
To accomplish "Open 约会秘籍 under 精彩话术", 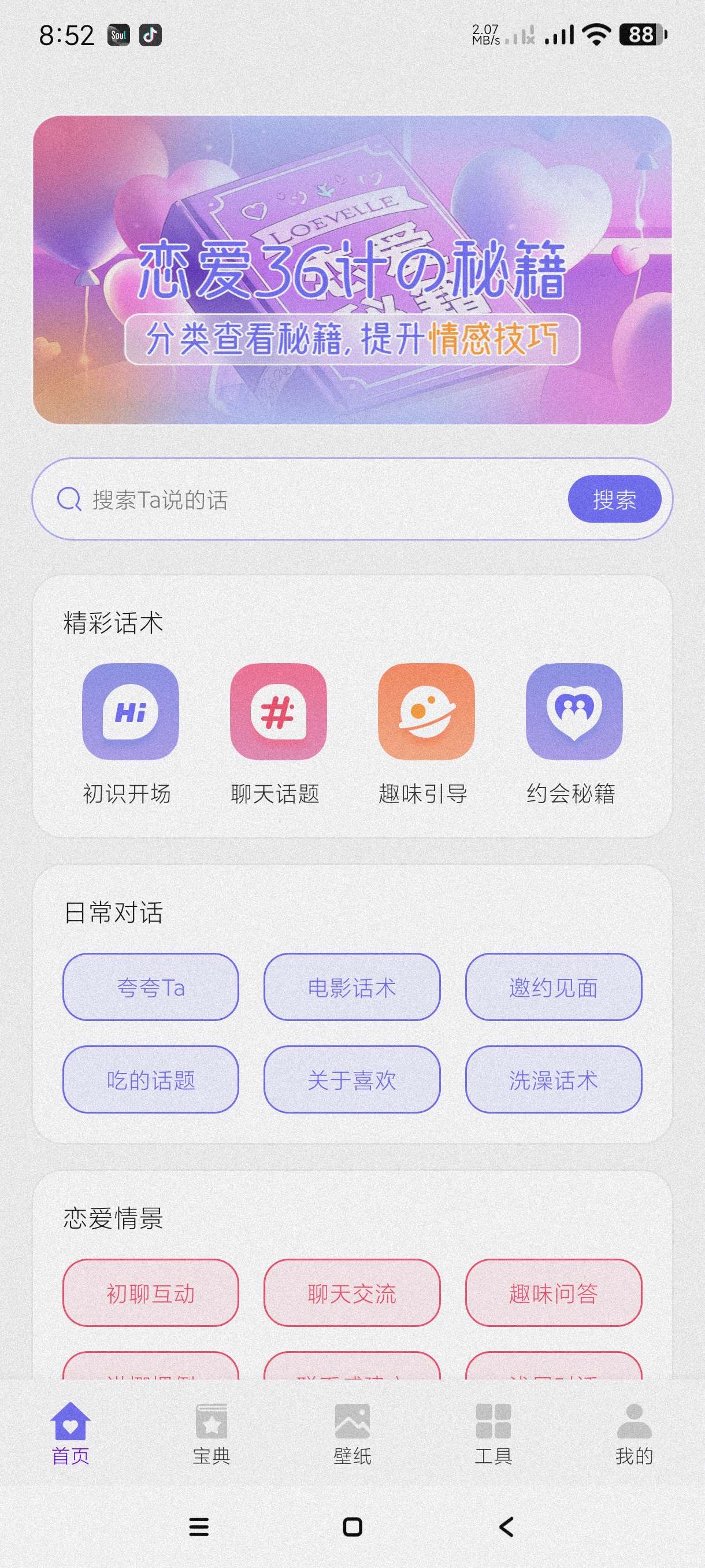I will (573, 712).
